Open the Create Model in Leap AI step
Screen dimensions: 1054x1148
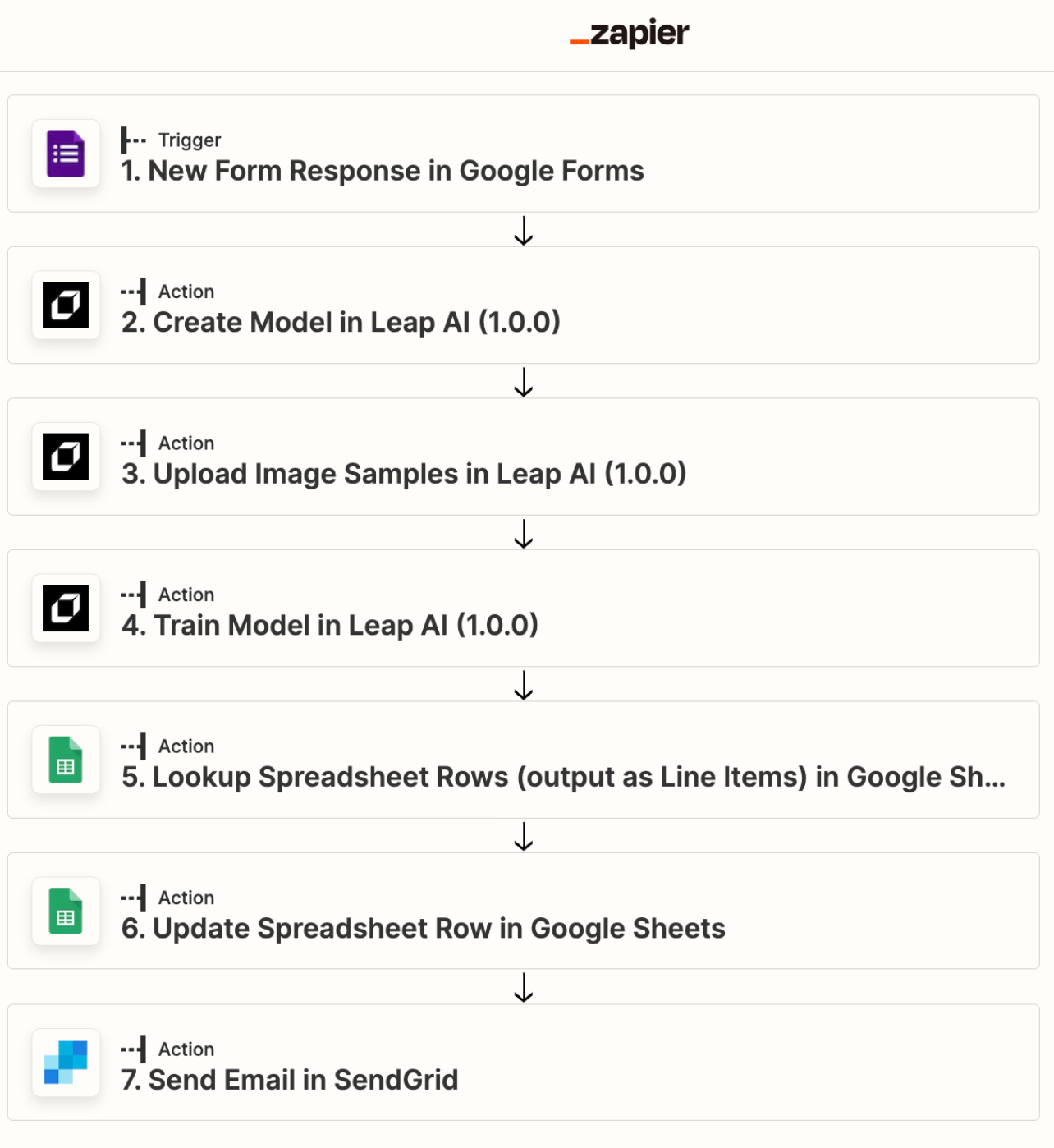(x=341, y=322)
